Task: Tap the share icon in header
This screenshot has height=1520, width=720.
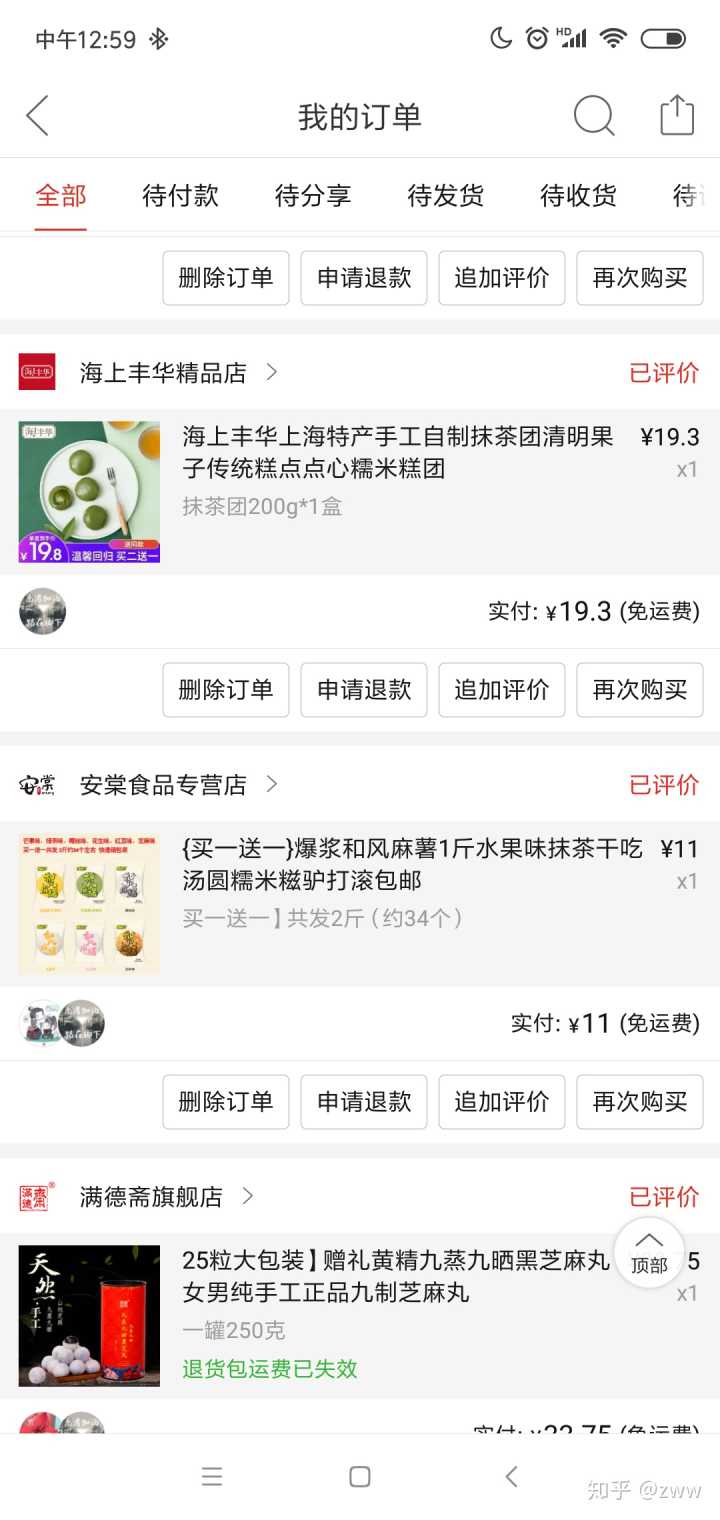Action: click(676, 115)
